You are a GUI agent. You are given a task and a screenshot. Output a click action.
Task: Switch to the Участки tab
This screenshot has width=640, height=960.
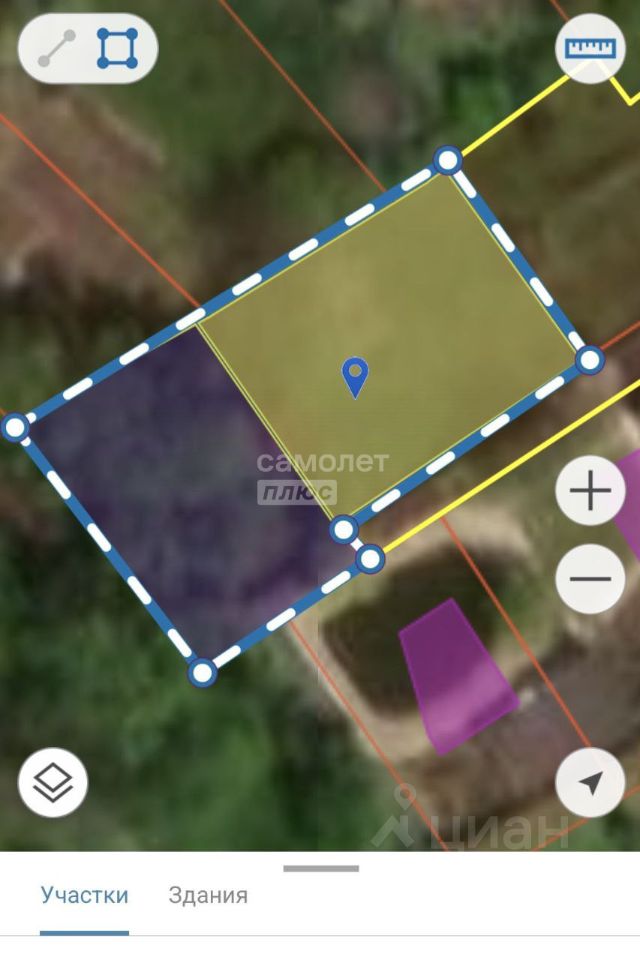coord(85,895)
